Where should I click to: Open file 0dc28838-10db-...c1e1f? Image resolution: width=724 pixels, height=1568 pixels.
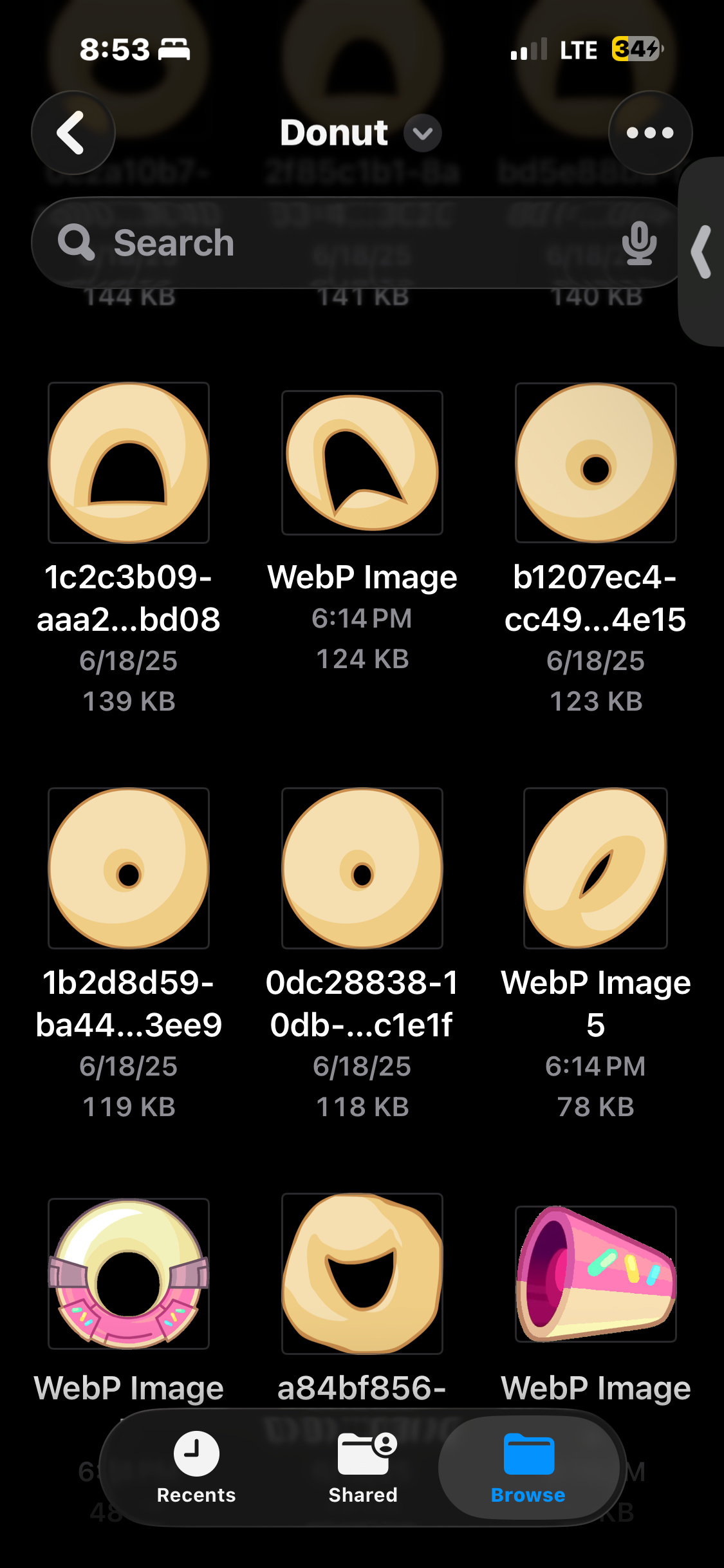click(x=362, y=868)
